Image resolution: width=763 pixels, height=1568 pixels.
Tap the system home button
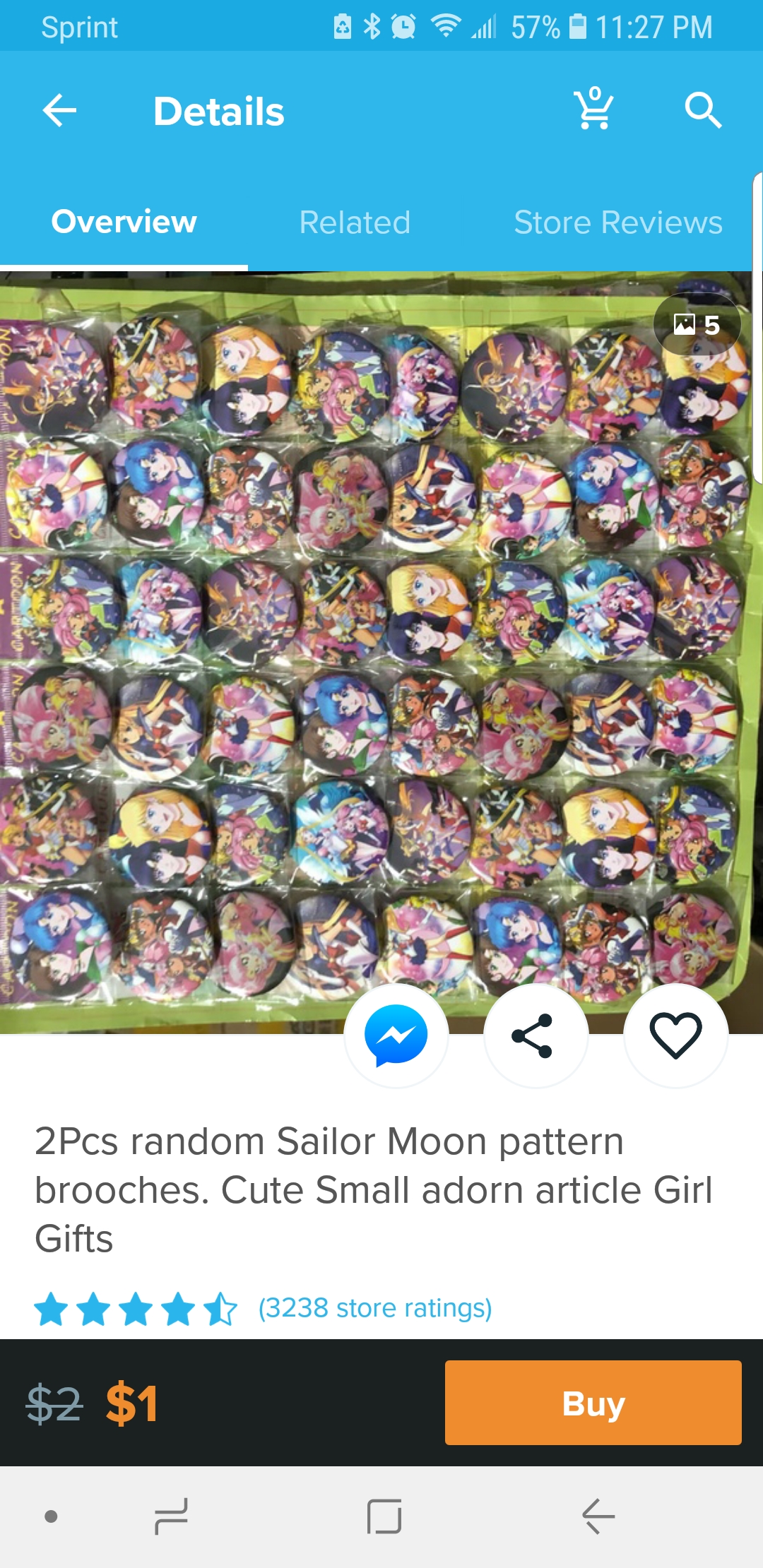(384, 1516)
